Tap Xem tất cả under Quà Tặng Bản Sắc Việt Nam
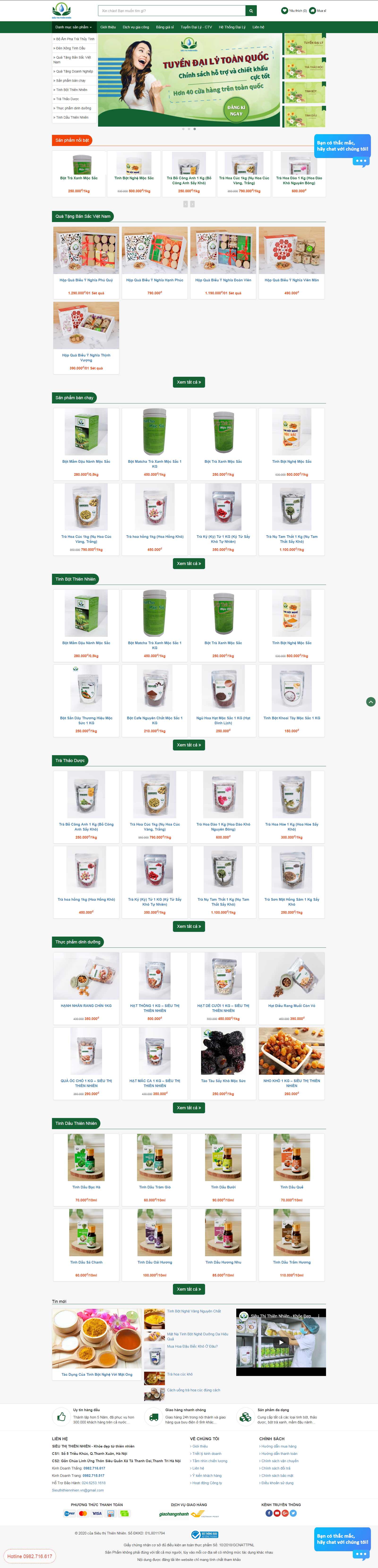 pyautogui.click(x=189, y=382)
